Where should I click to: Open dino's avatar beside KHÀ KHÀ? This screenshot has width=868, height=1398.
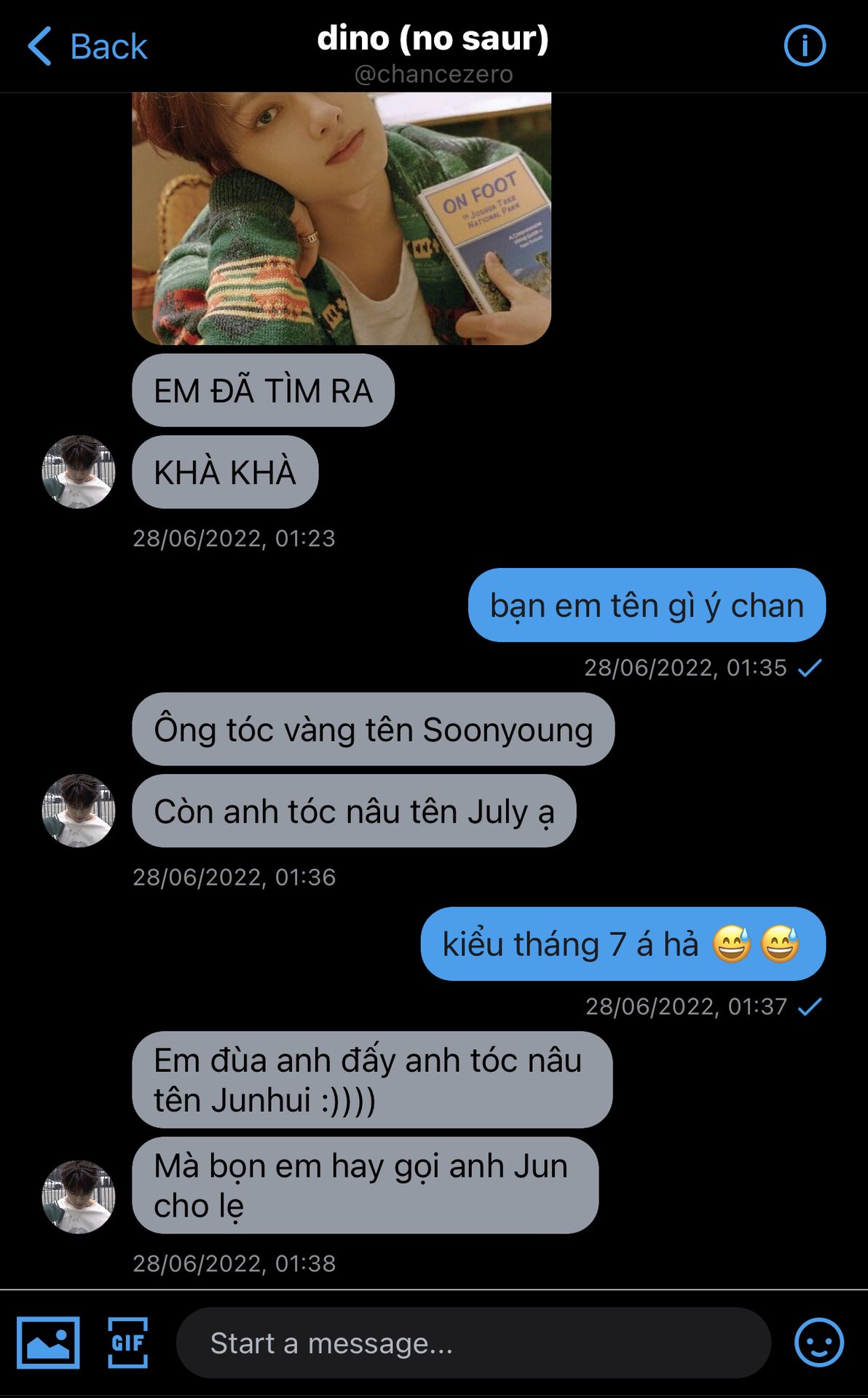(x=79, y=472)
